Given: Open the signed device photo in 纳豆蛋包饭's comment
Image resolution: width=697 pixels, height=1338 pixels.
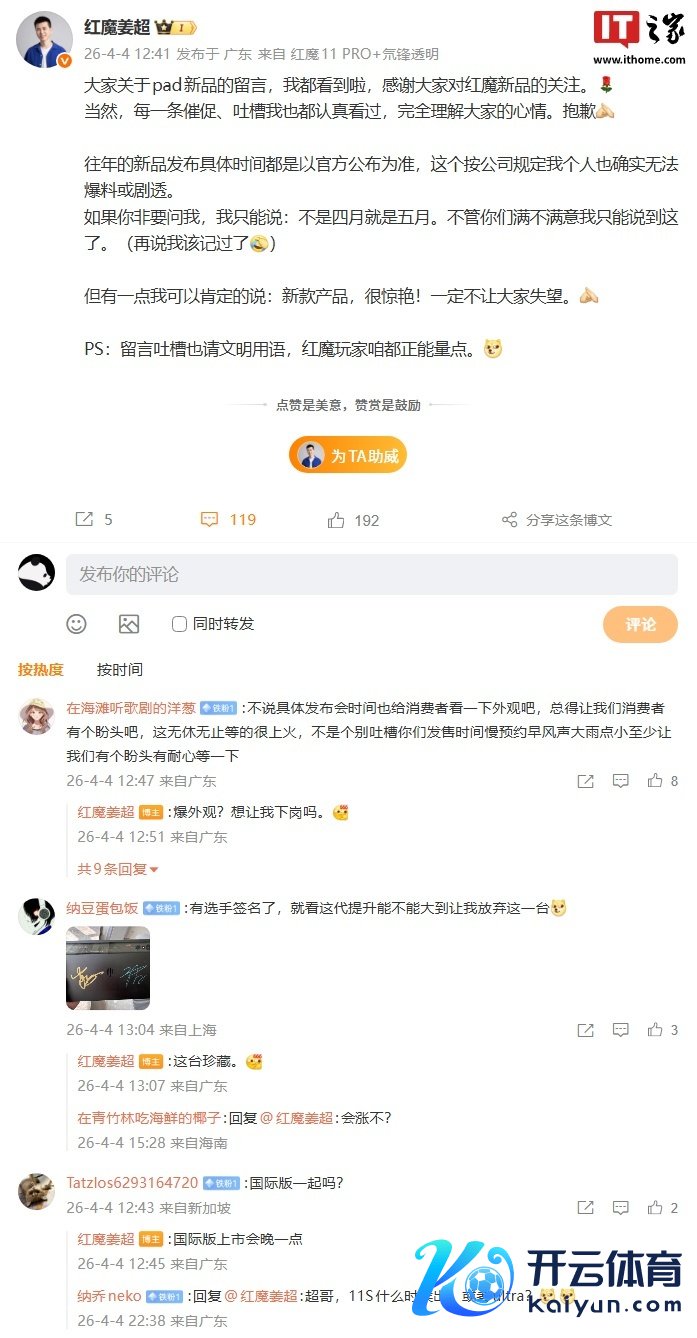Looking at the screenshot, I should click(x=108, y=967).
